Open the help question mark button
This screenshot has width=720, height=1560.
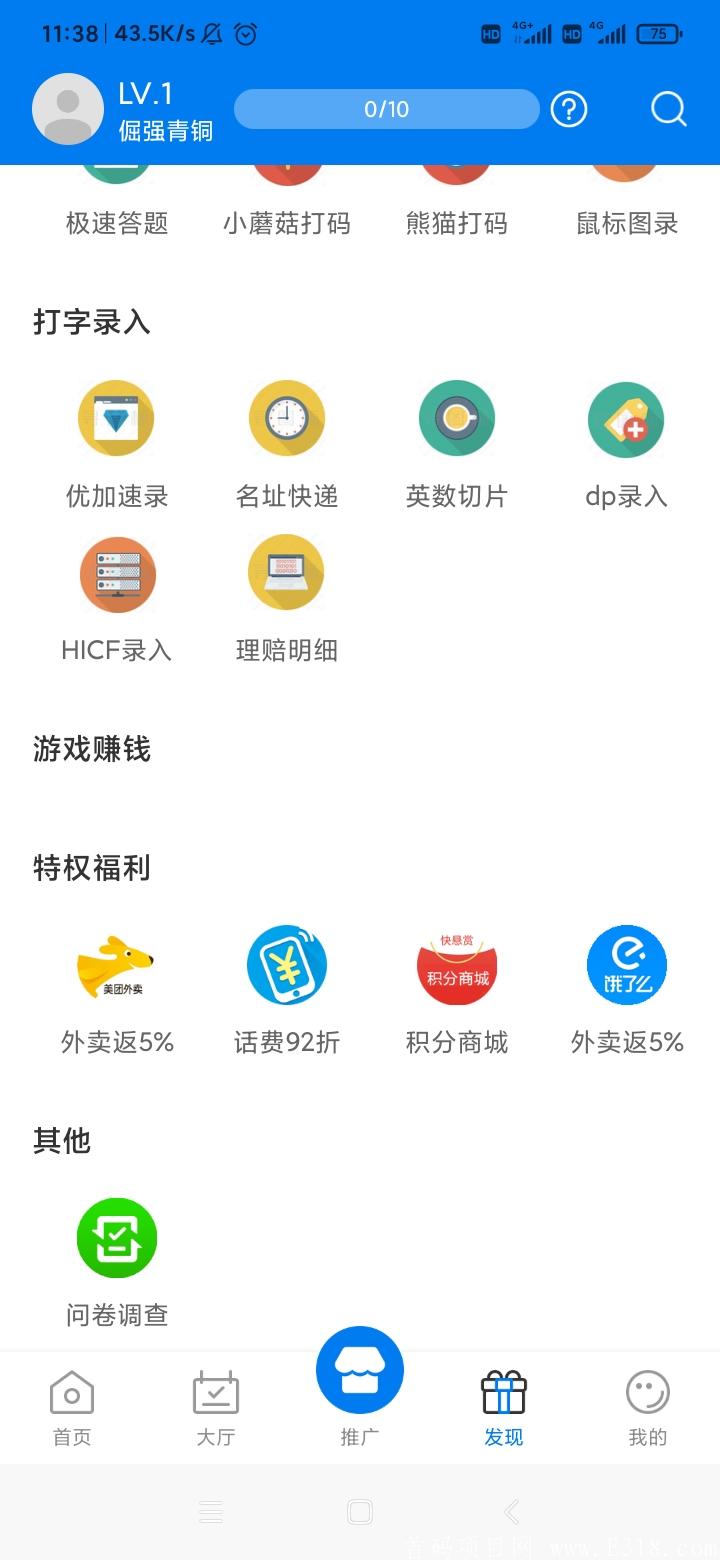pyautogui.click(x=569, y=110)
